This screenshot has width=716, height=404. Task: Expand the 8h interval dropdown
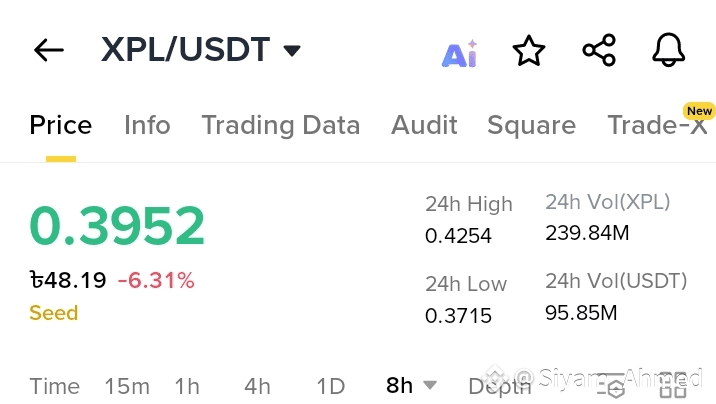click(x=411, y=386)
